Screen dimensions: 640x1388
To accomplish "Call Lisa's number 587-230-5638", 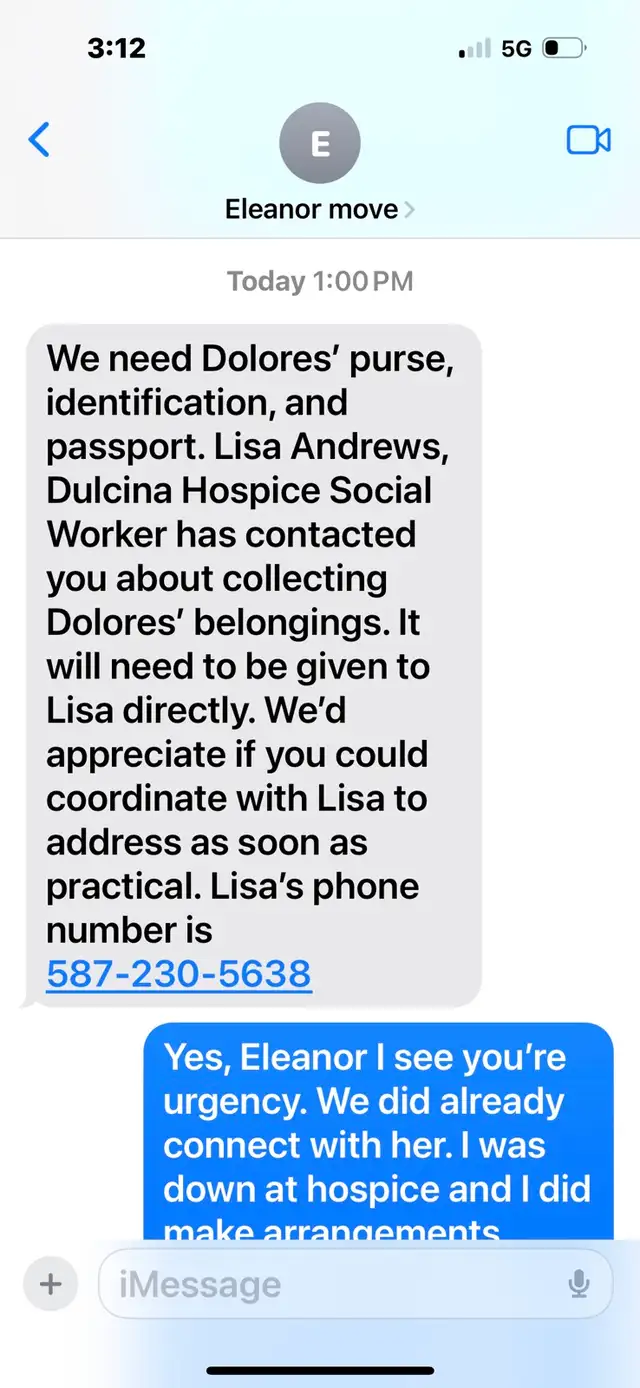I will [x=179, y=974].
